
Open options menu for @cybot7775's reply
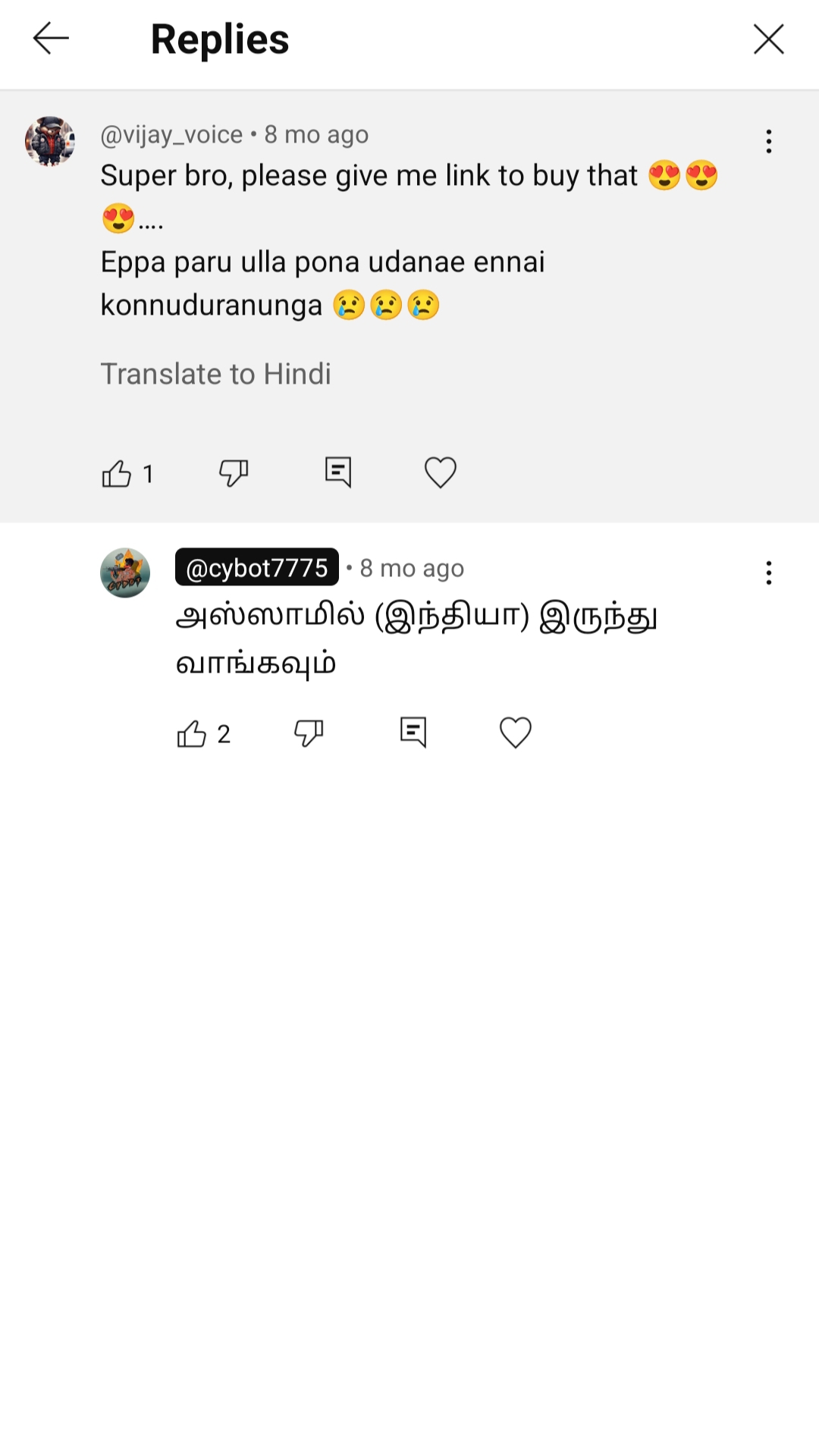pos(768,573)
